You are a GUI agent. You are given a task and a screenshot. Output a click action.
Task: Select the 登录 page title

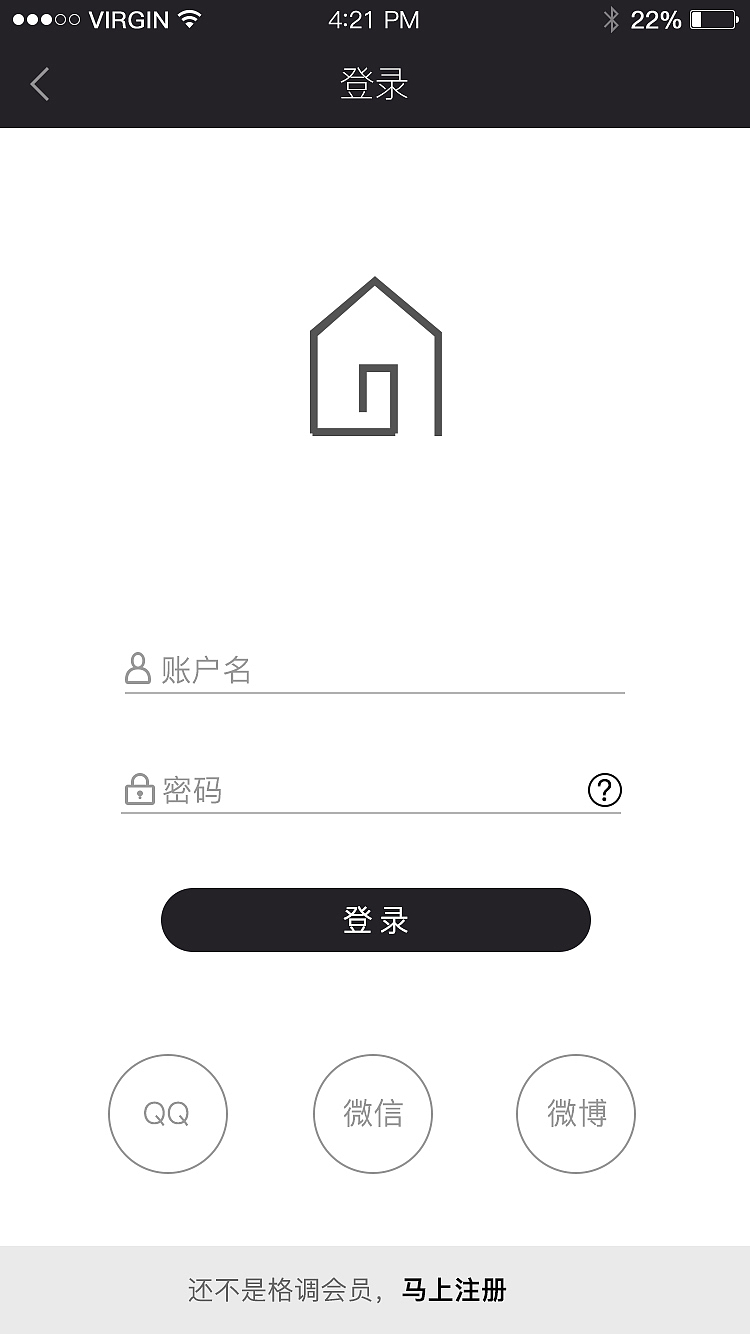(375, 84)
